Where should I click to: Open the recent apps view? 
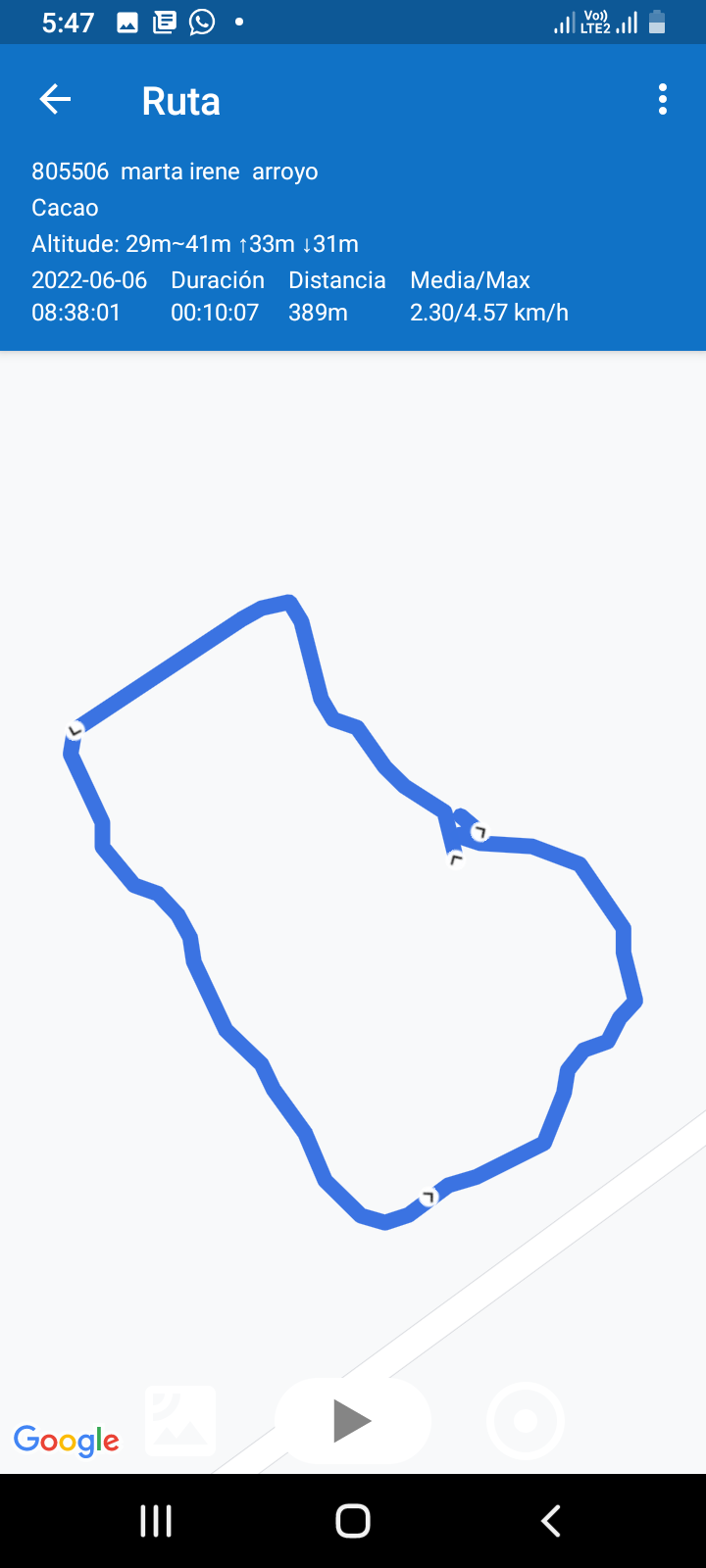156,1521
